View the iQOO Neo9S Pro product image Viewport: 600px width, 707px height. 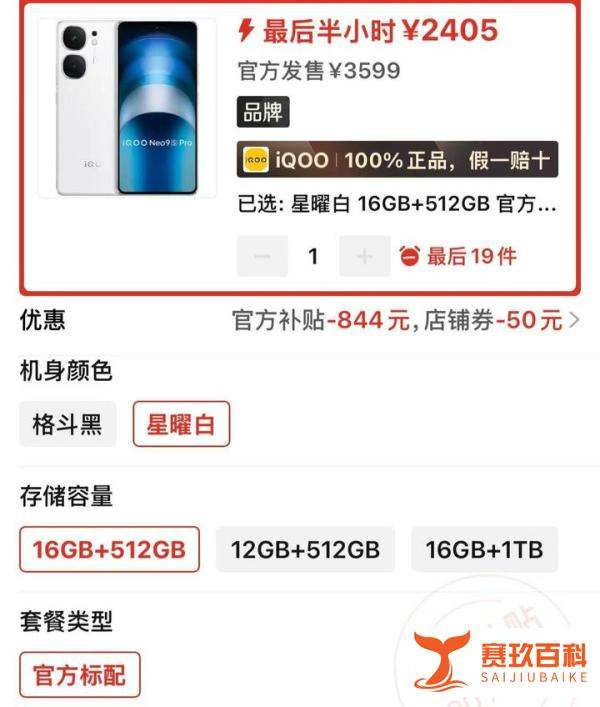(127, 108)
